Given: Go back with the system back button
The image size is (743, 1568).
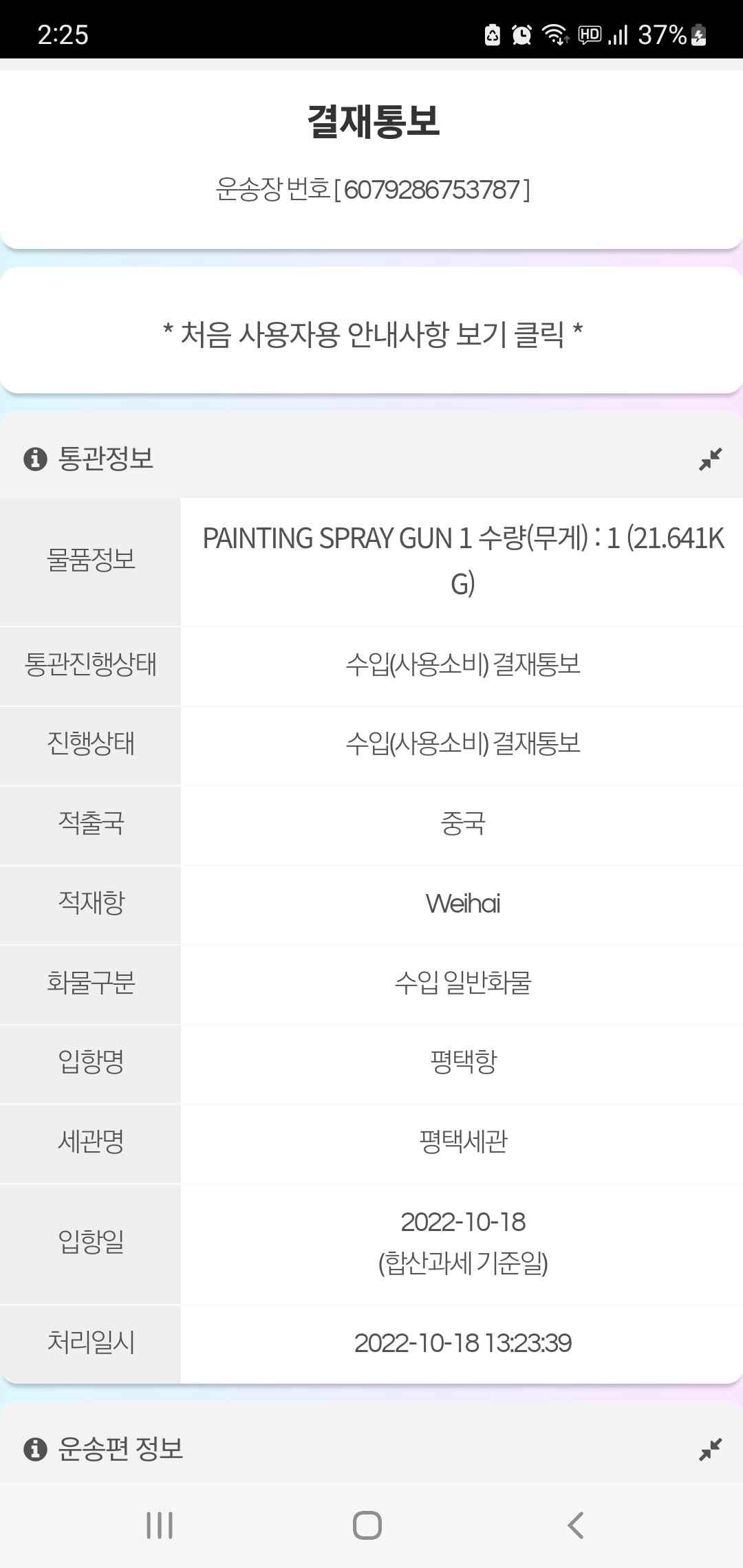Looking at the screenshot, I should pos(575,1525).
